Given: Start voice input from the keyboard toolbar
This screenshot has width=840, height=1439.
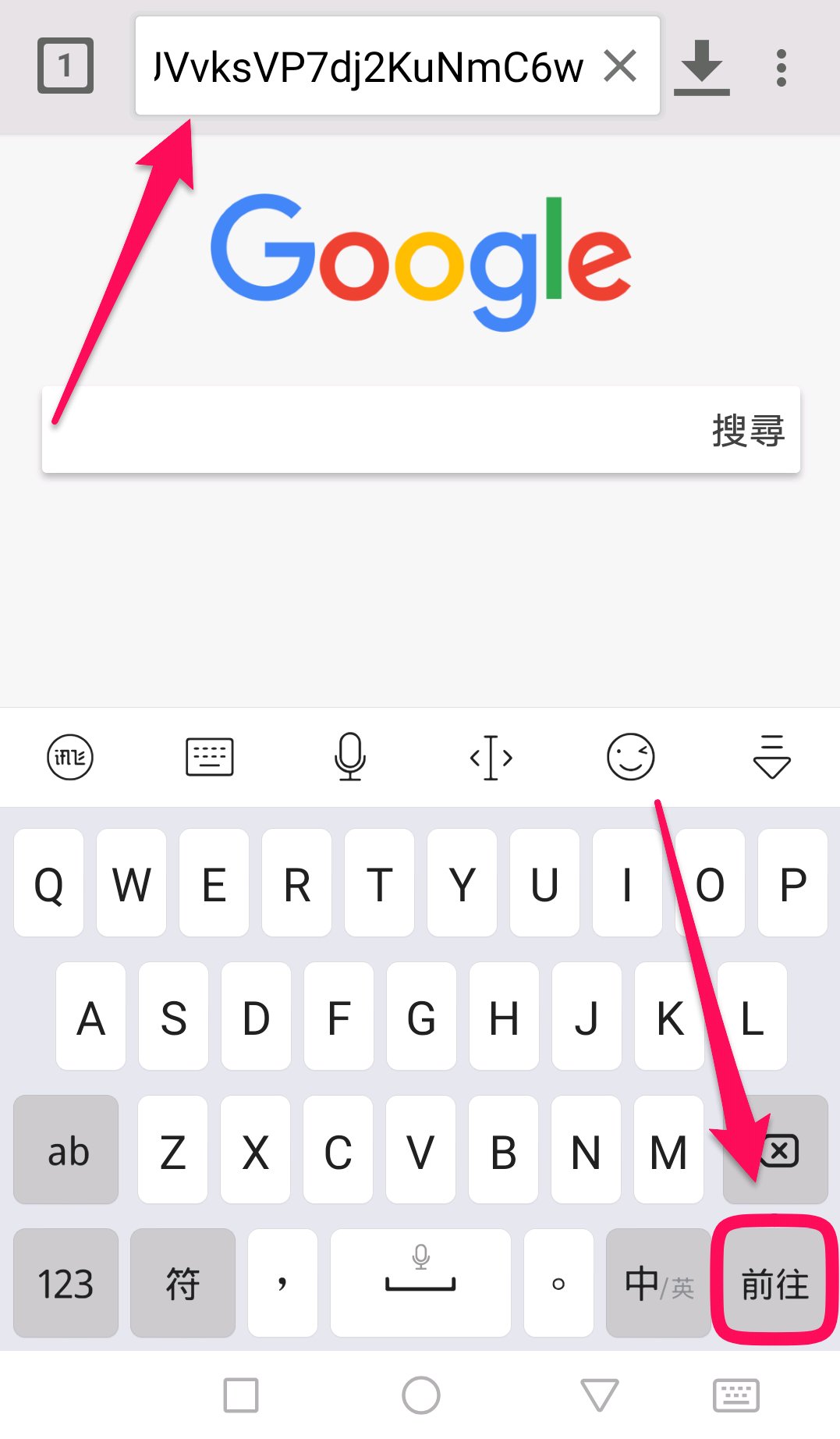Looking at the screenshot, I should 350,757.
